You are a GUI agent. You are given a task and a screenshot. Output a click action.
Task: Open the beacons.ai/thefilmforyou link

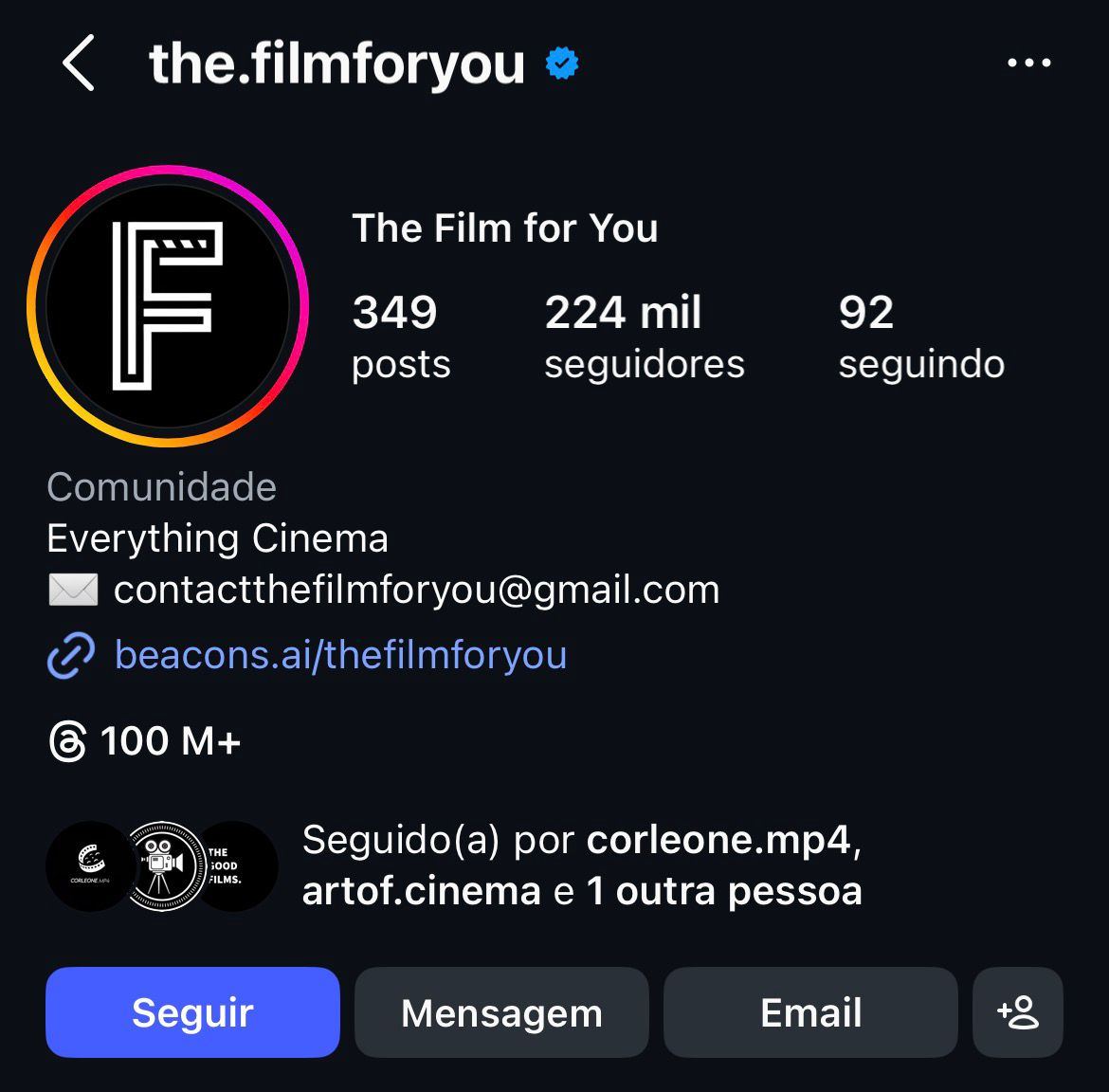click(x=339, y=655)
